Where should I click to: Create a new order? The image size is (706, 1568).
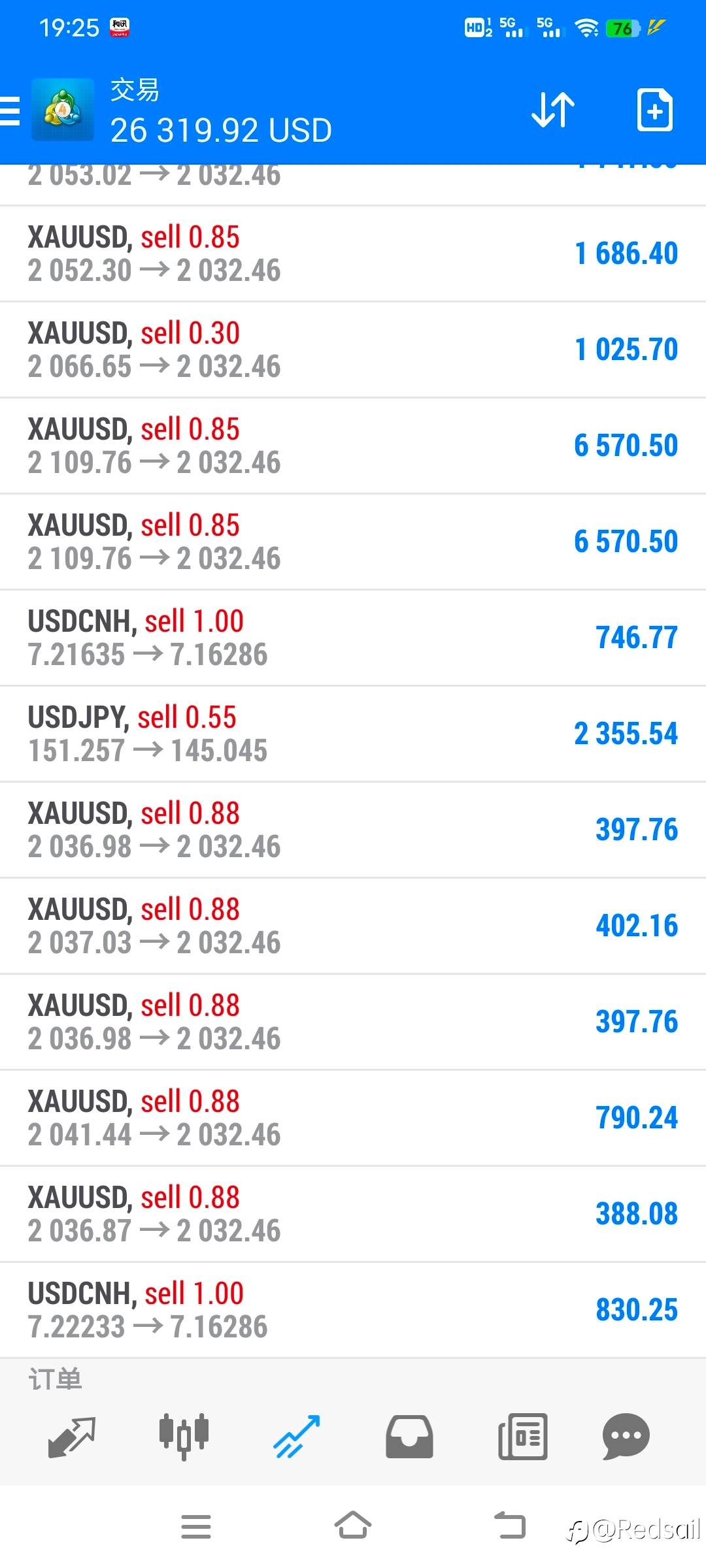click(x=654, y=110)
